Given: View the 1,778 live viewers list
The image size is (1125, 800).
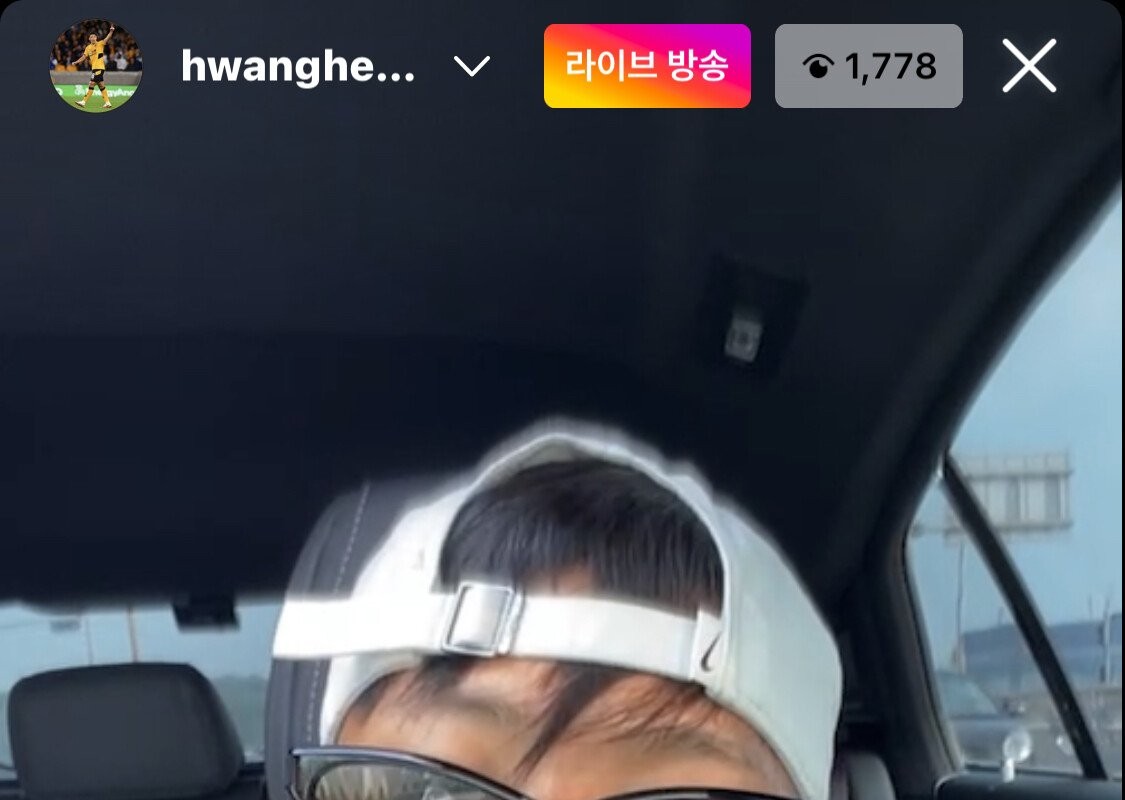Looking at the screenshot, I should coord(868,67).
